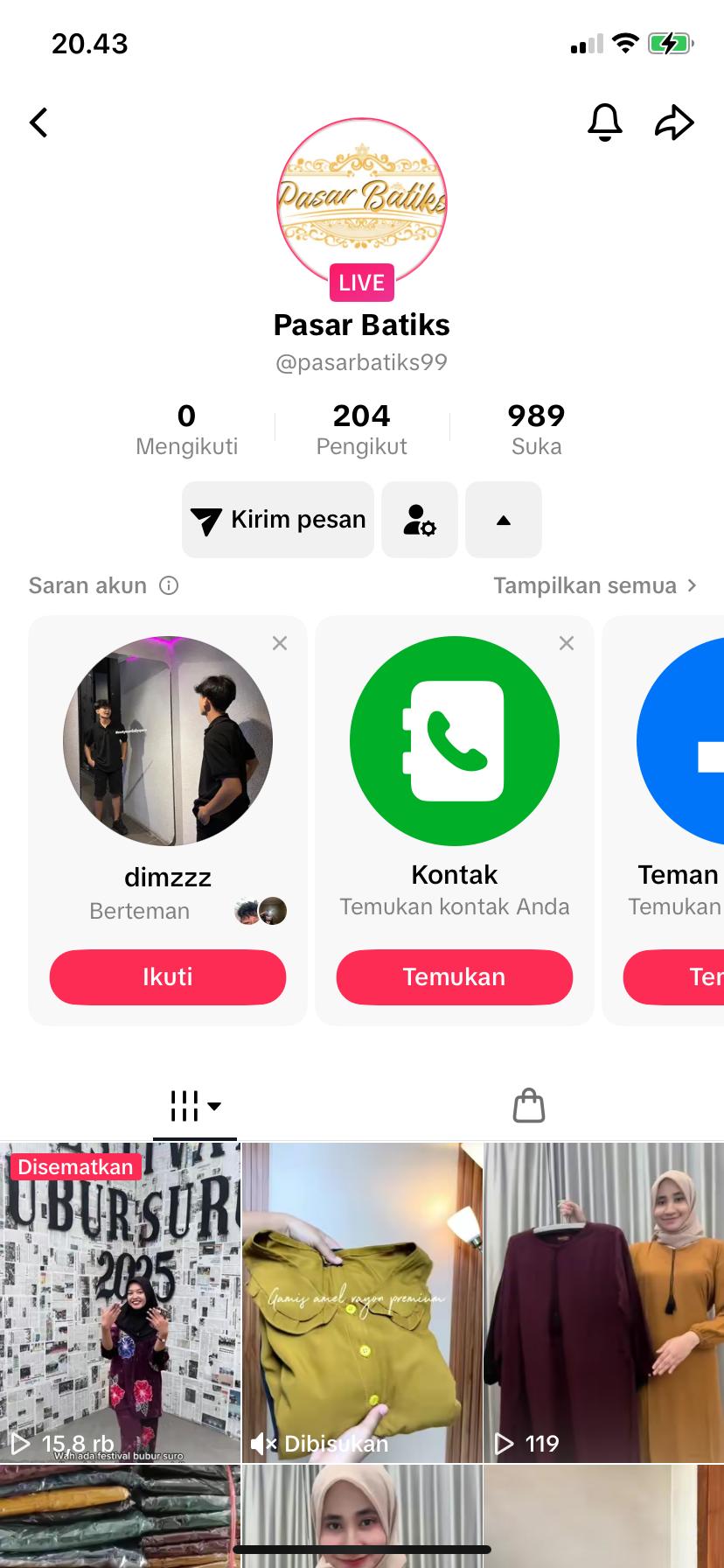This screenshot has height=1568, width=724.
Task: Open Tampilkan semua suggested accounts
Action: (x=595, y=585)
